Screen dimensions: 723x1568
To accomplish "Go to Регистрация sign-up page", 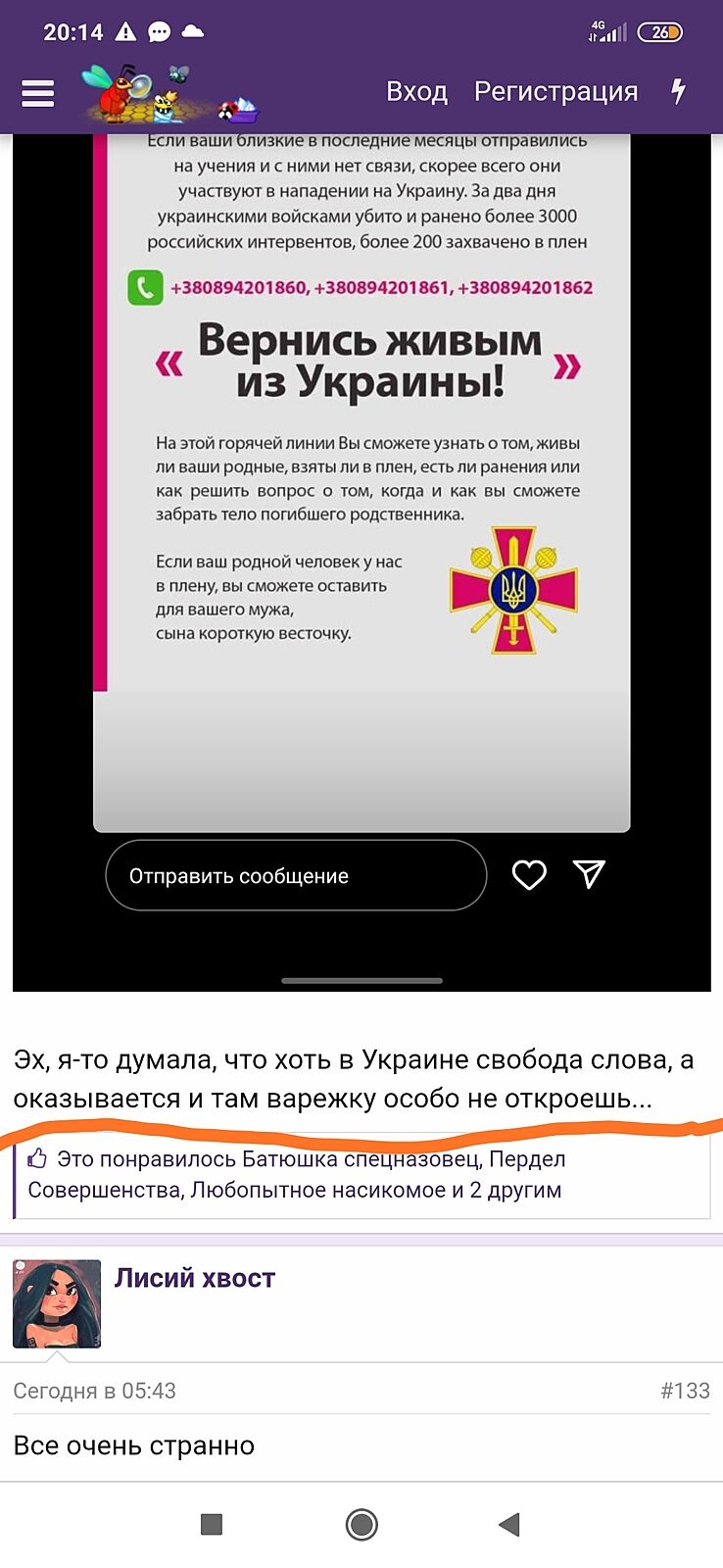I will (555, 92).
